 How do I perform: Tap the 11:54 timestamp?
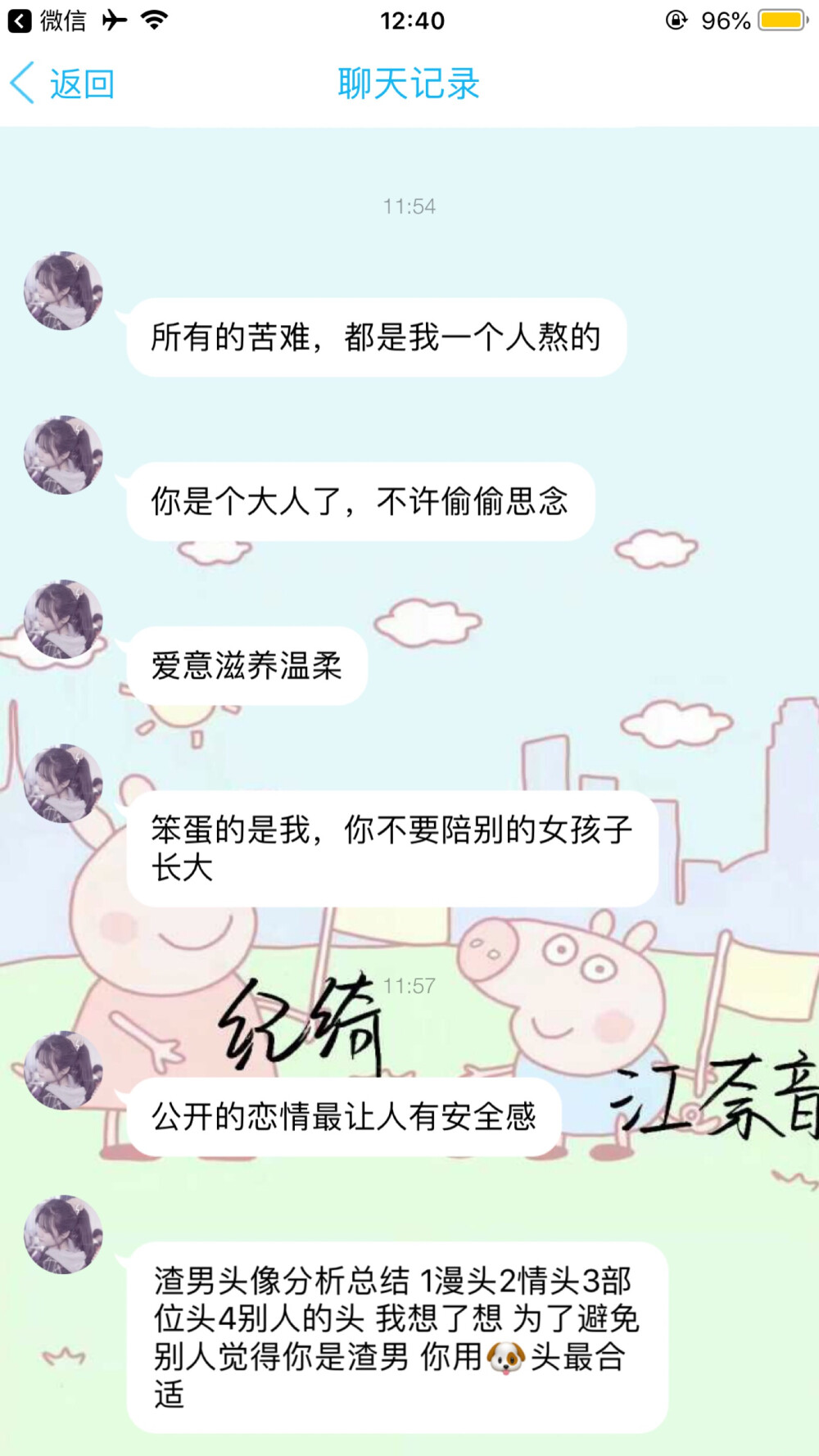pyautogui.click(x=409, y=206)
